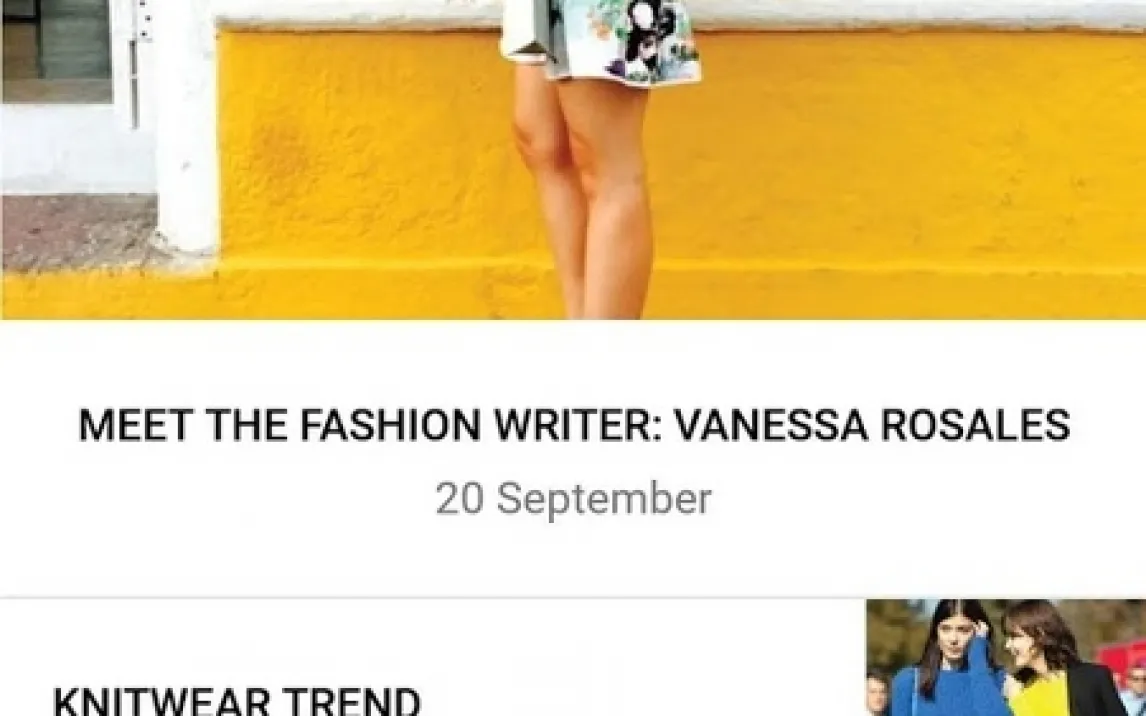Open the Vanessa Rosales fashion writer article

pos(573,427)
